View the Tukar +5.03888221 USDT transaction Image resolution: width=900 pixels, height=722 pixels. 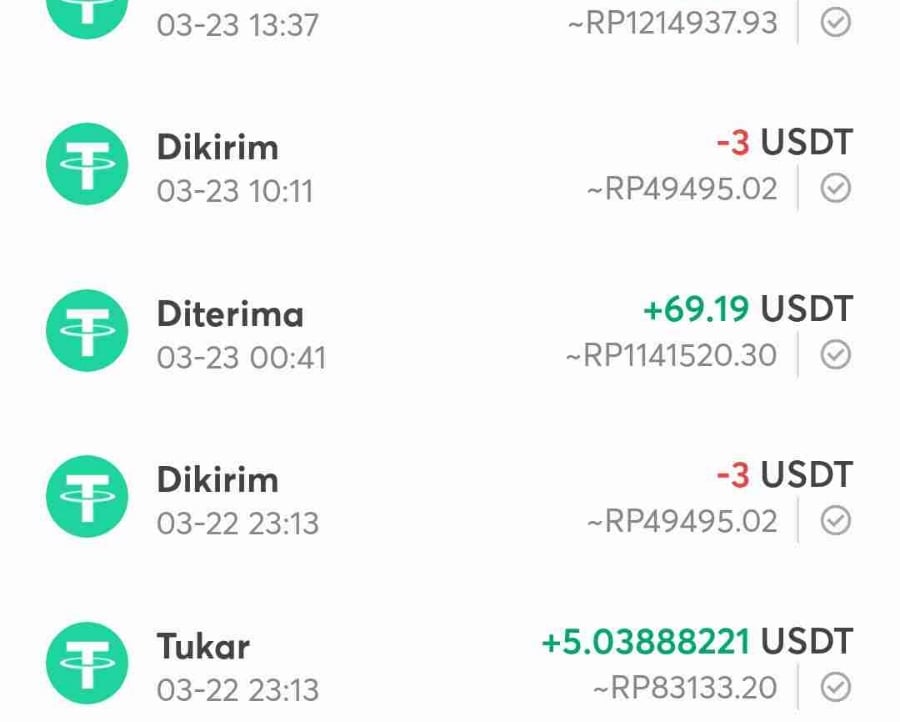click(x=450, y=663)
